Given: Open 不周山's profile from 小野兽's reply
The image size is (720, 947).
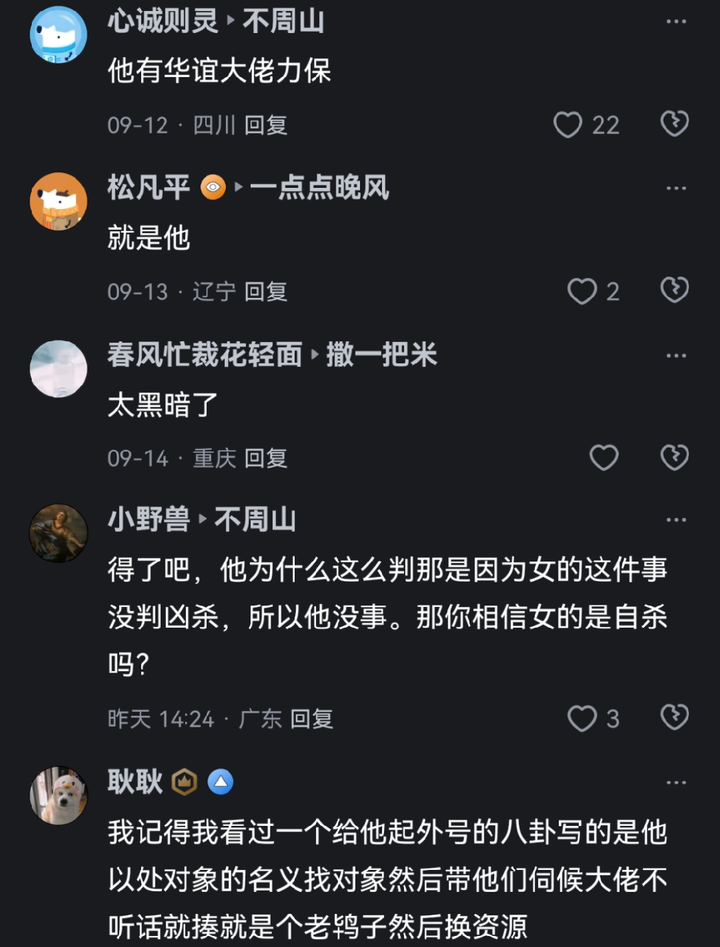Looking at the screenshot, I should click(255, 520).
